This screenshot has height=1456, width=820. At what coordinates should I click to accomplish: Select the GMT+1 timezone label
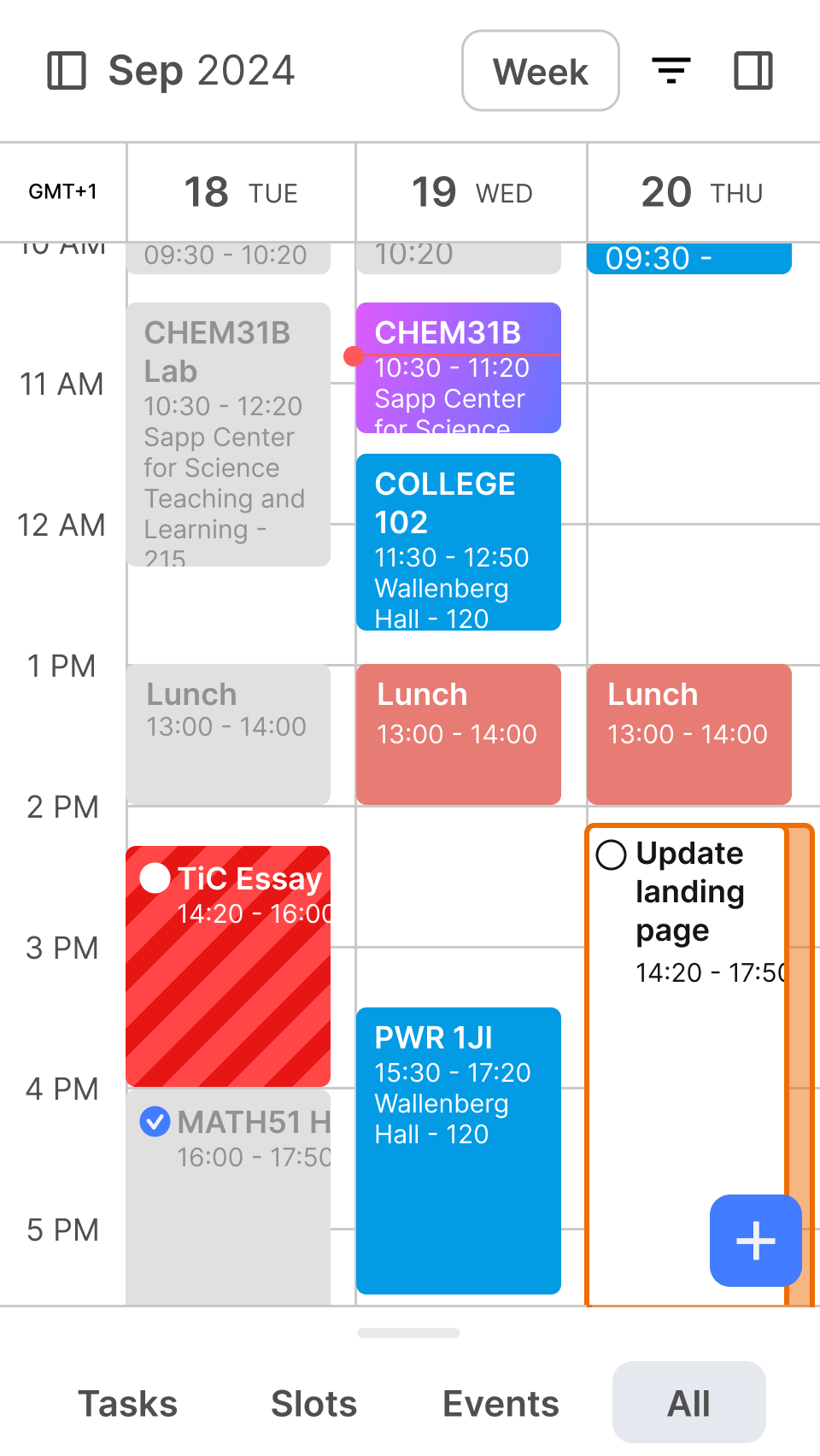point(63,191)
